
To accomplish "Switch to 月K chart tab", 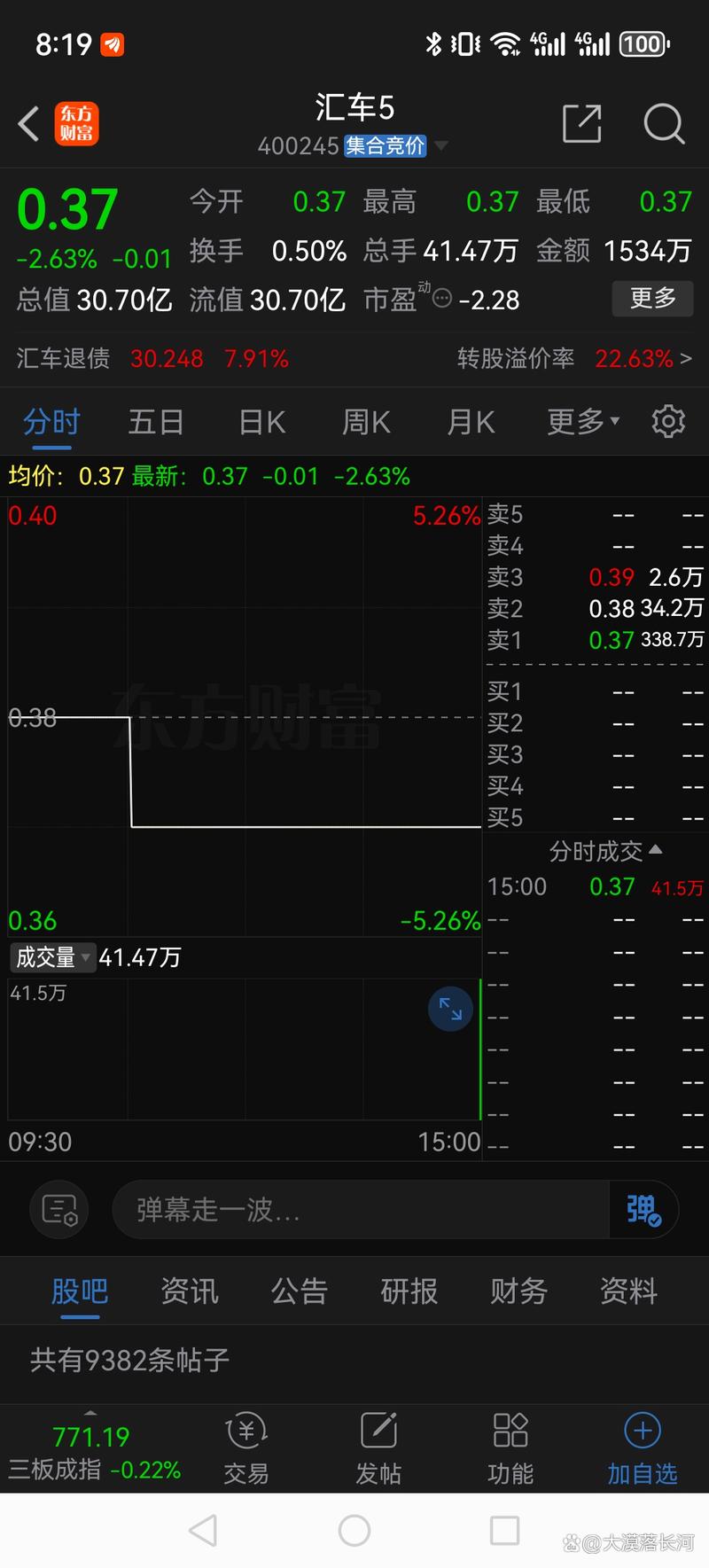I will [471, 422].
